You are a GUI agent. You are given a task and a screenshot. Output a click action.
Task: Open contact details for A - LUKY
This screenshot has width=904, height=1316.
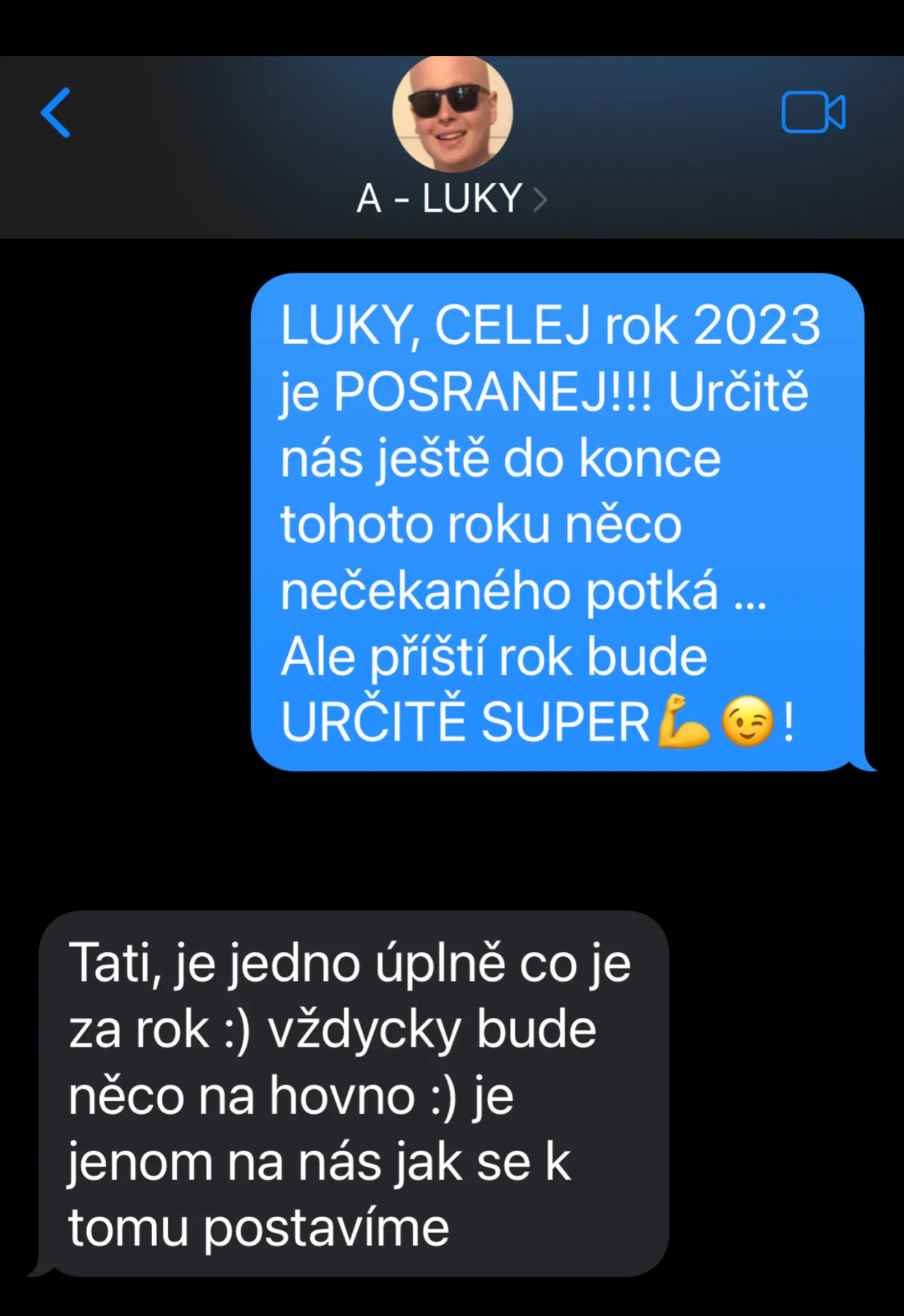[x=452, y=199]
